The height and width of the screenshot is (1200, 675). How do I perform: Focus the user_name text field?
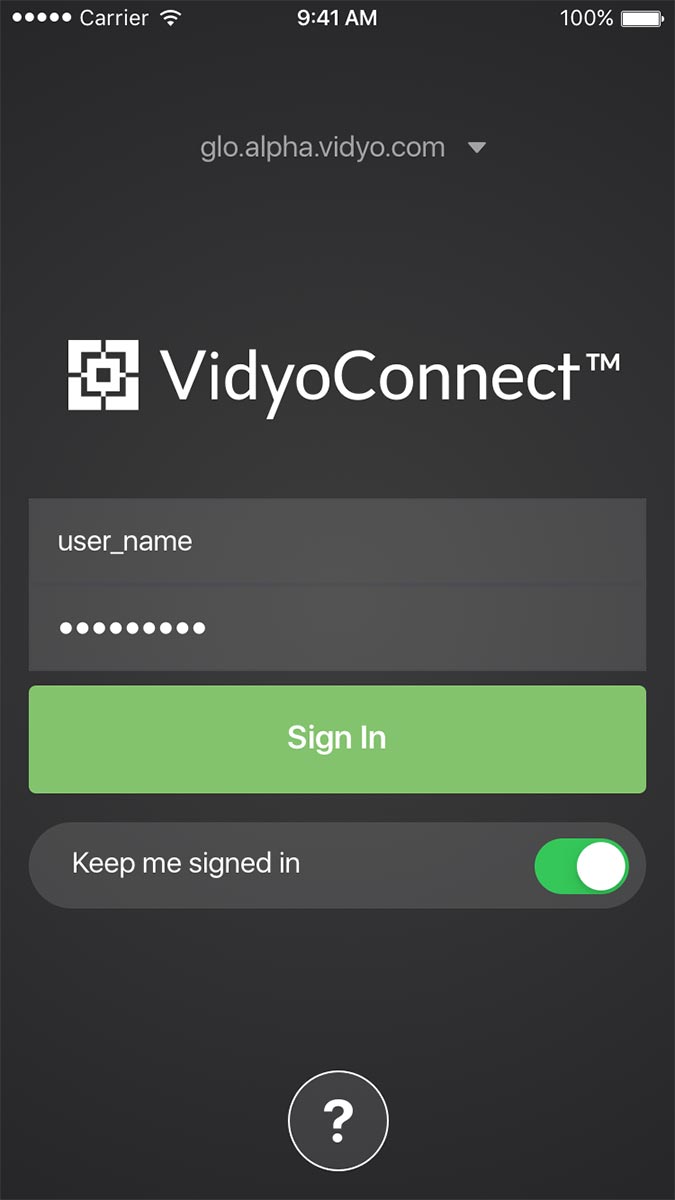[x=337, y=541]
